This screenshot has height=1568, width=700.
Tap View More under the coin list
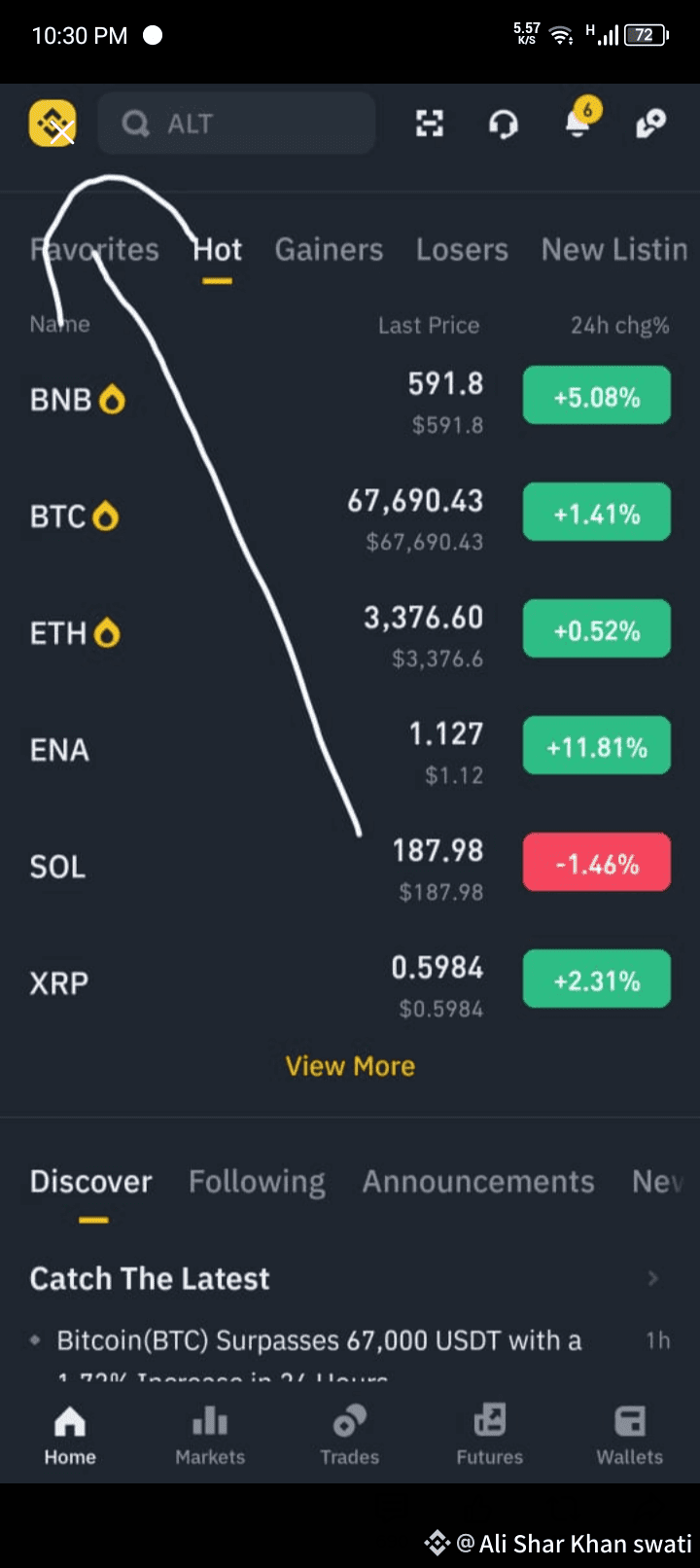(350, 1066)
